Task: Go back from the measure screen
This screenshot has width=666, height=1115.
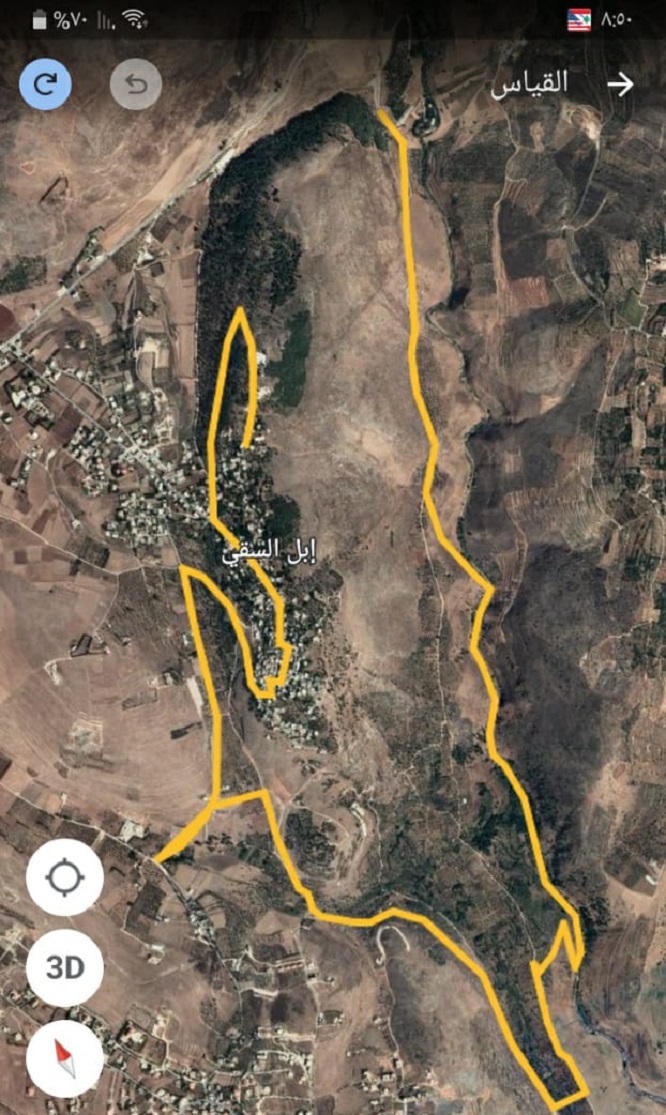Action: [x=620, y=84]
